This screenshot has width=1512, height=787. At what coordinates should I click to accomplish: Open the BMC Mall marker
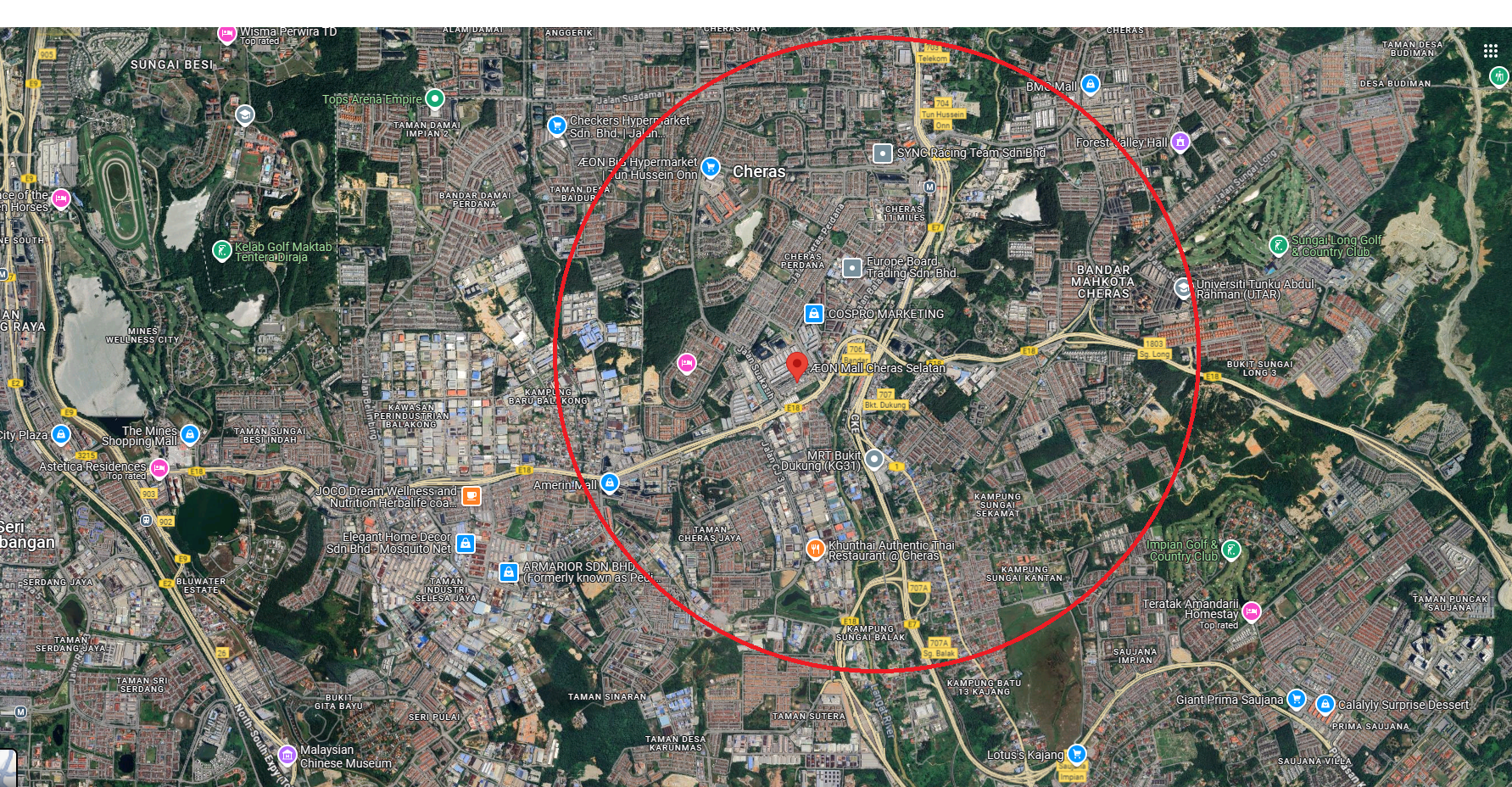point(1091,85)
